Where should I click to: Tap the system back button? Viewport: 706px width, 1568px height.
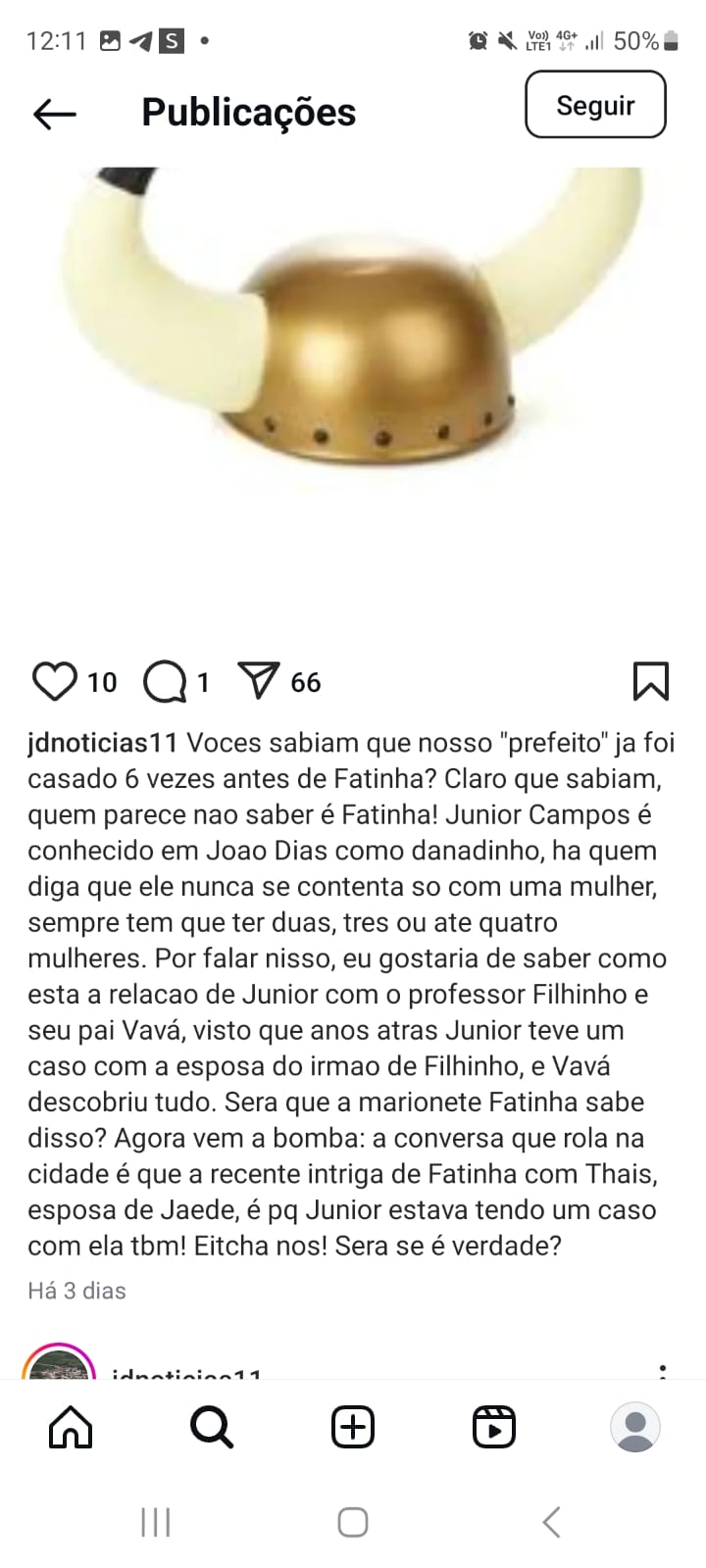(x=551, y=1522)
